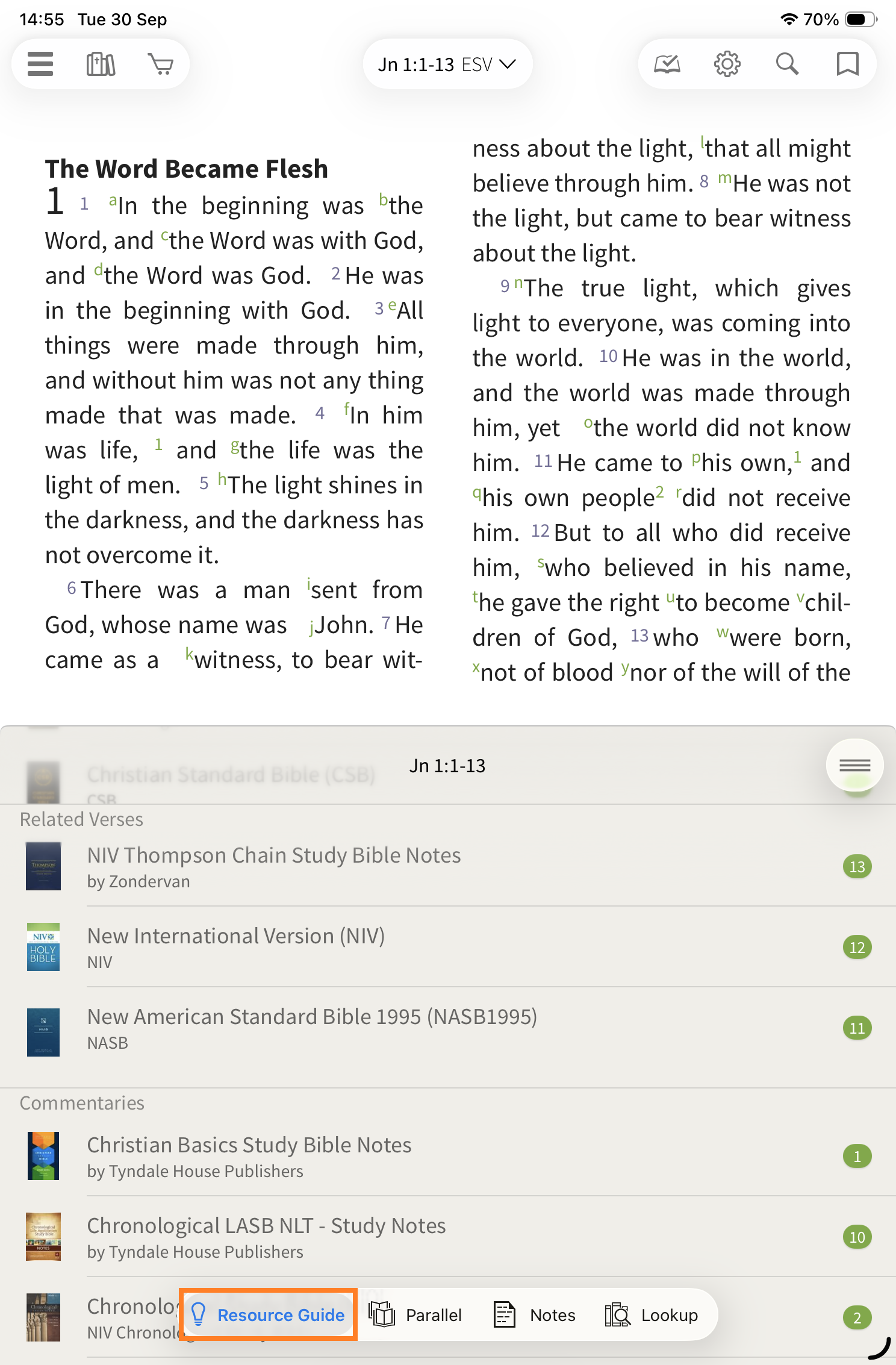Open New American Standard Bible 1995

pyautogui.click(x=312, y=1028)
